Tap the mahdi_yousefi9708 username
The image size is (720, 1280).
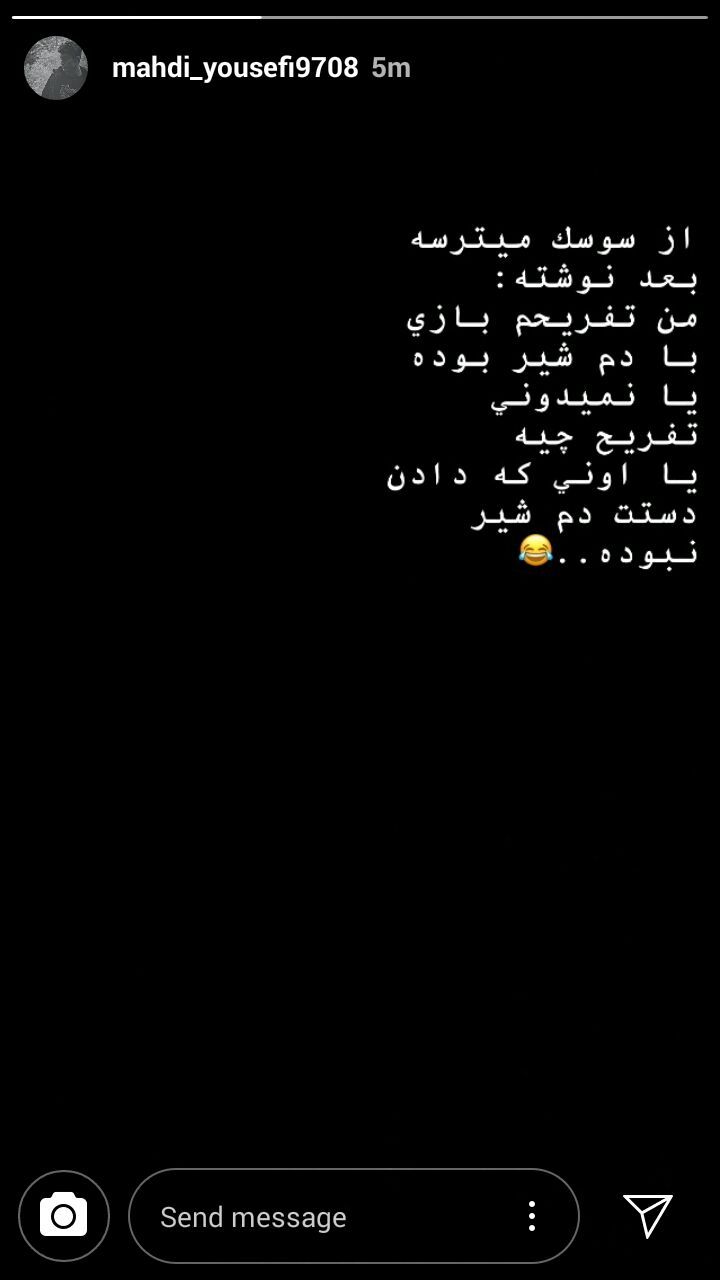pyautogui.click(x=235, y=68)
